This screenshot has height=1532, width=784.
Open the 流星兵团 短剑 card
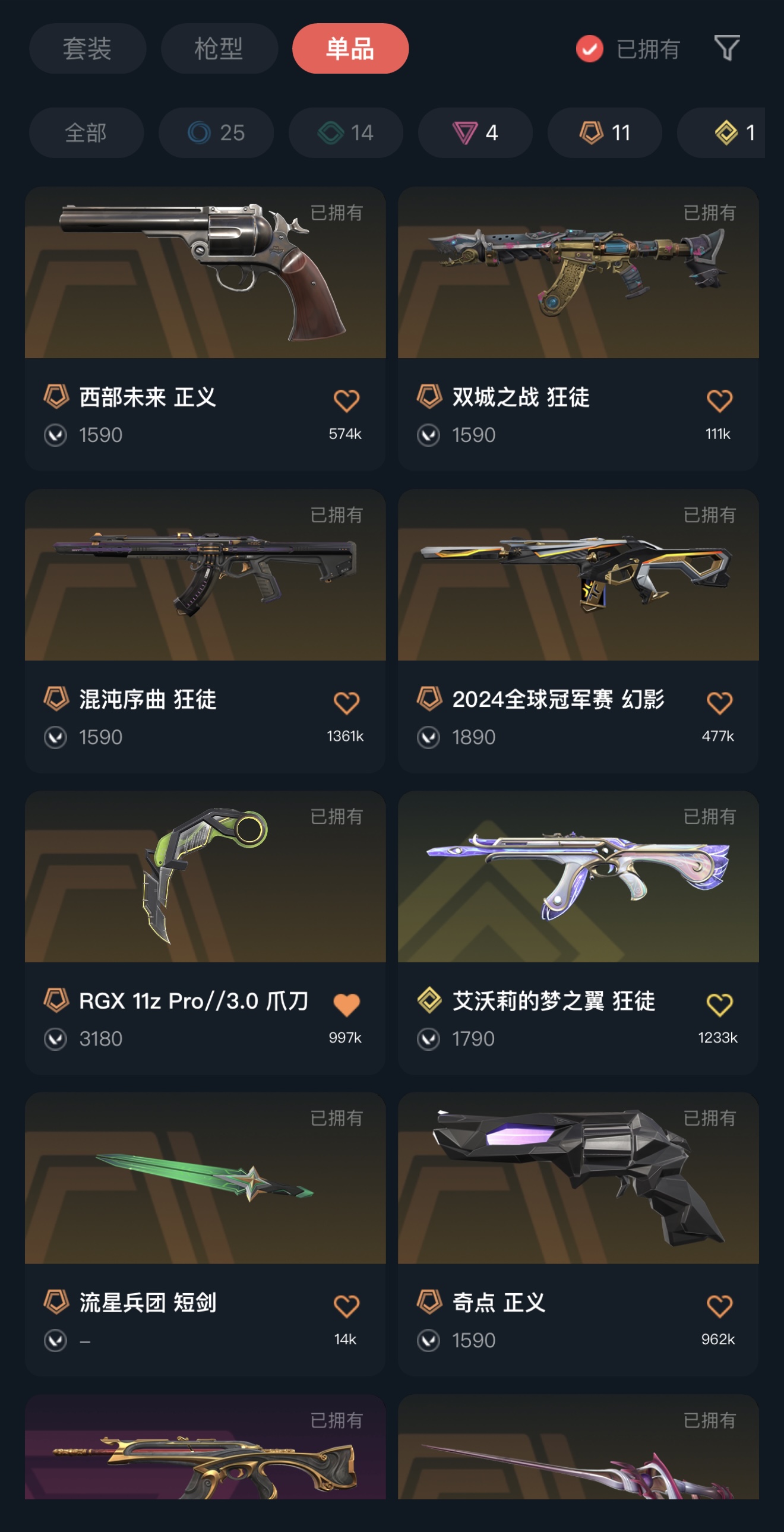[x=206, y=1234]
